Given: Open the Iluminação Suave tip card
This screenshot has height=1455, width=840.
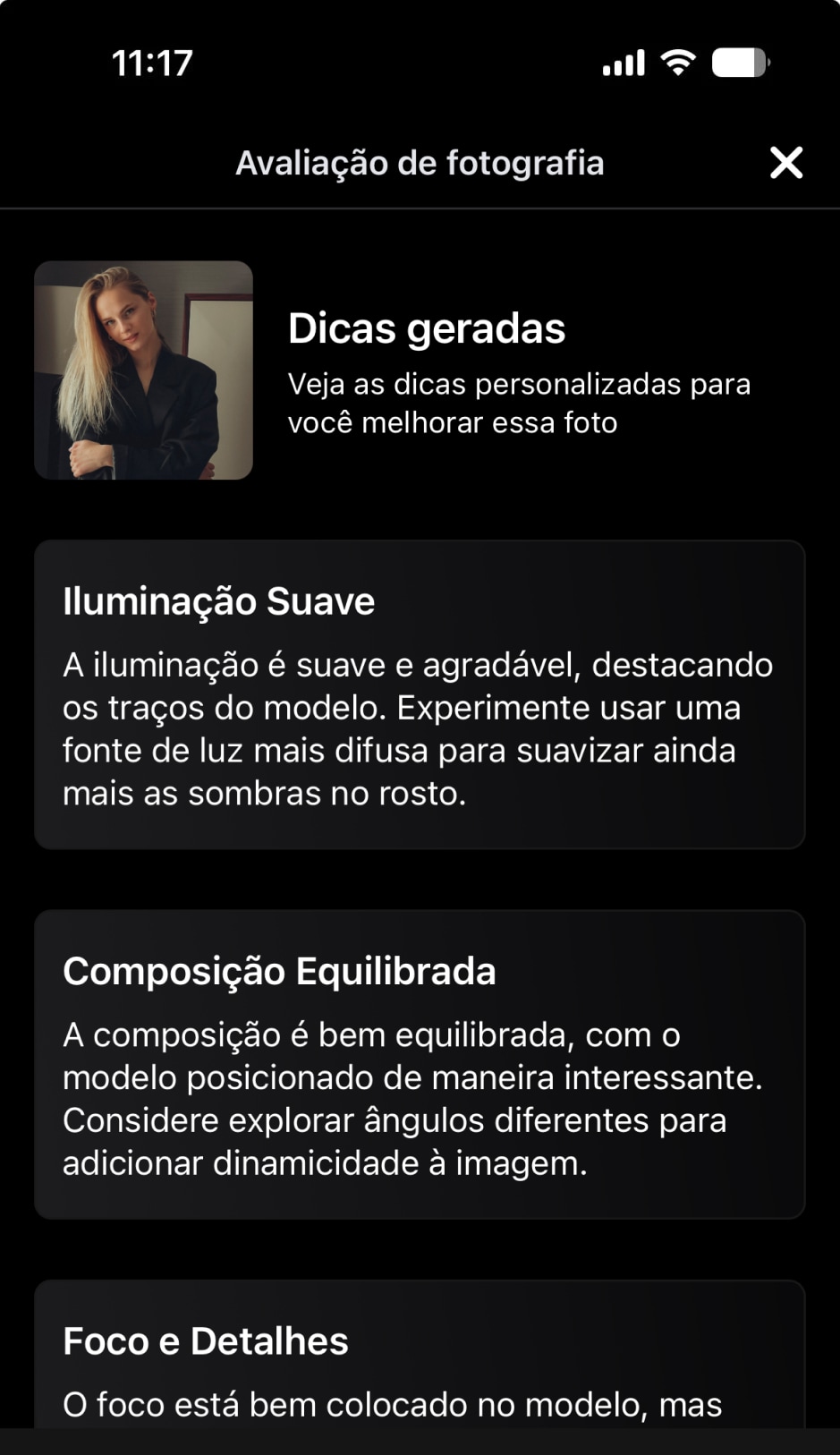Looking at the screenshot, I should coord(420,693).
